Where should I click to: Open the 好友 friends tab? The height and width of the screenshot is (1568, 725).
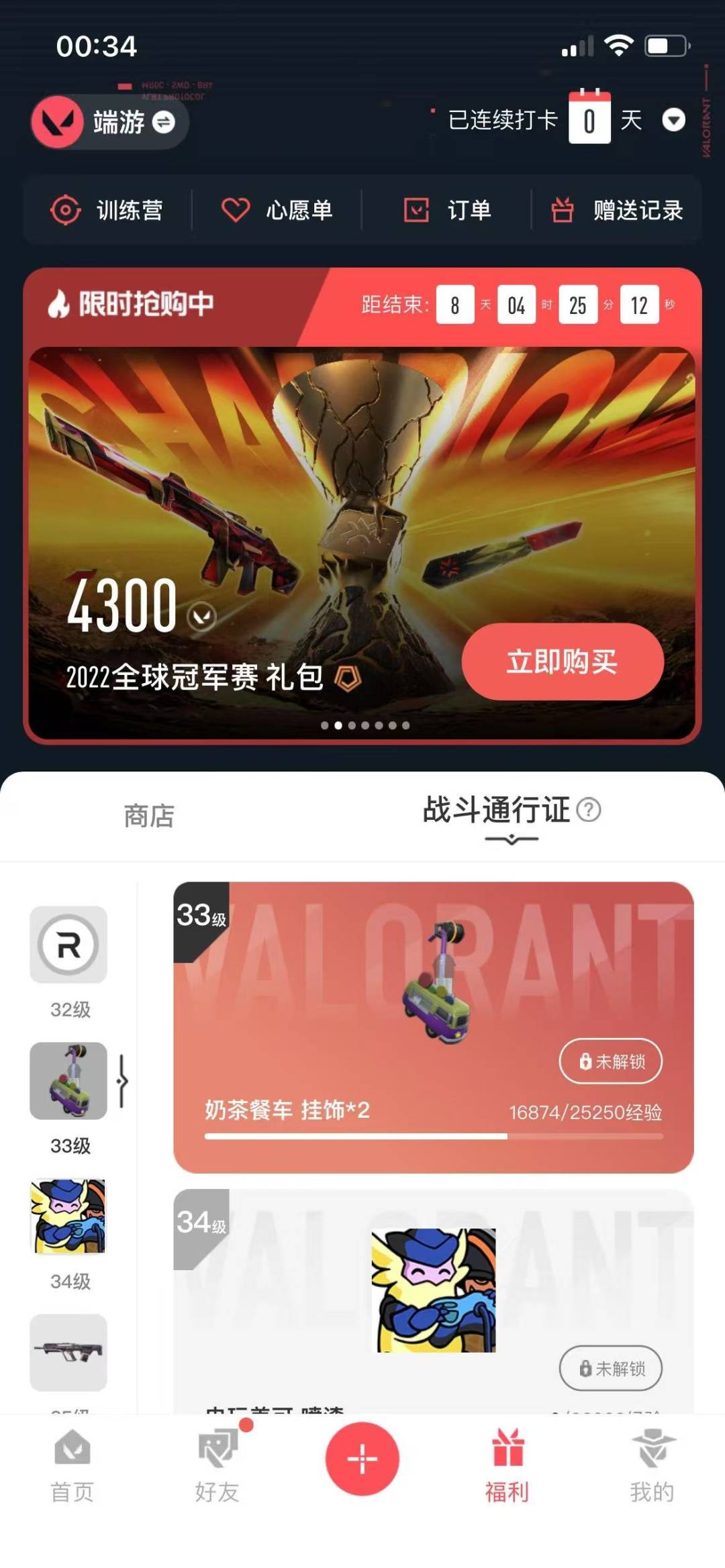coord(217,1465)
